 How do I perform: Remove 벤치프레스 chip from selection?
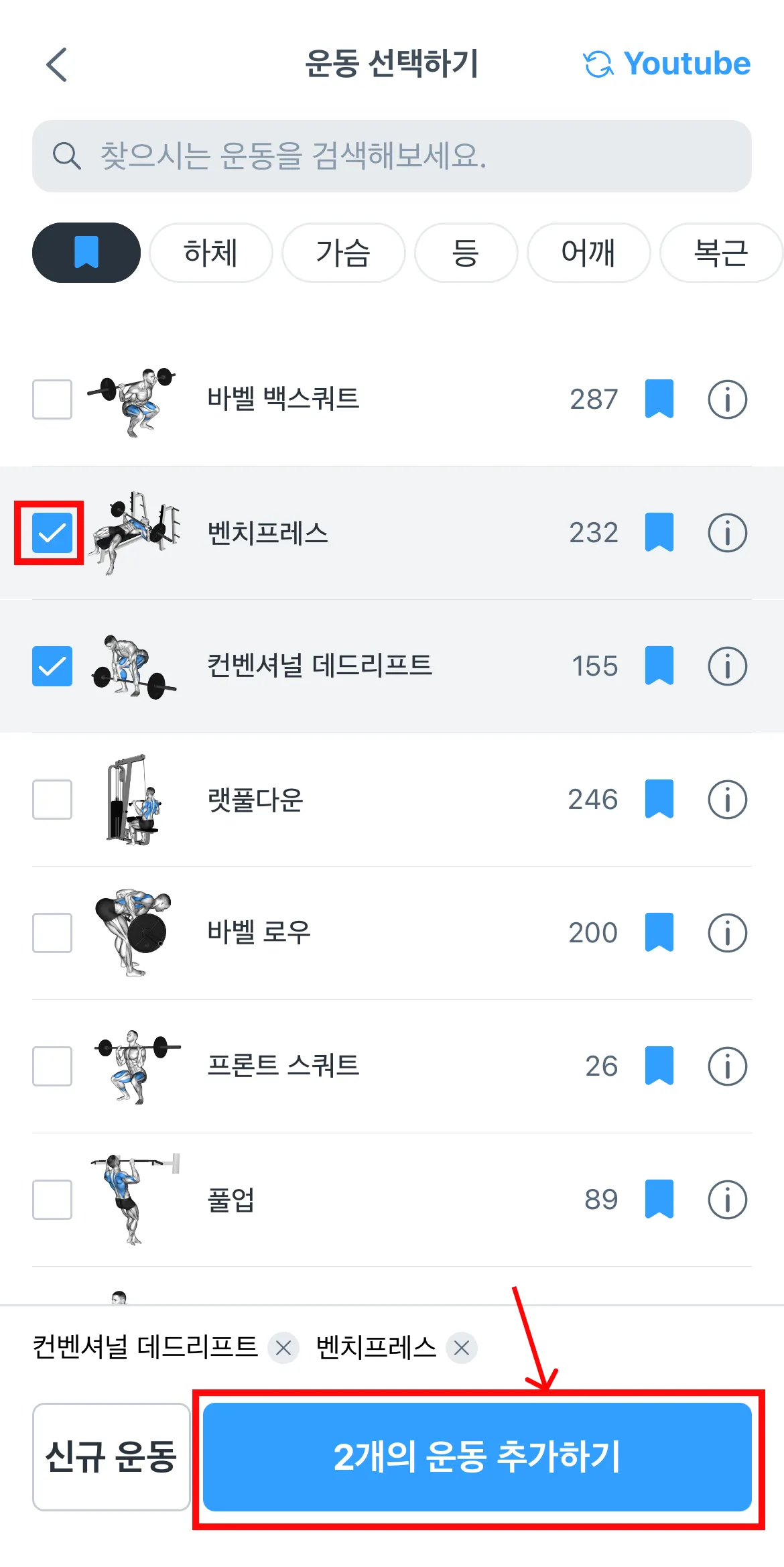pos(462,1348)
